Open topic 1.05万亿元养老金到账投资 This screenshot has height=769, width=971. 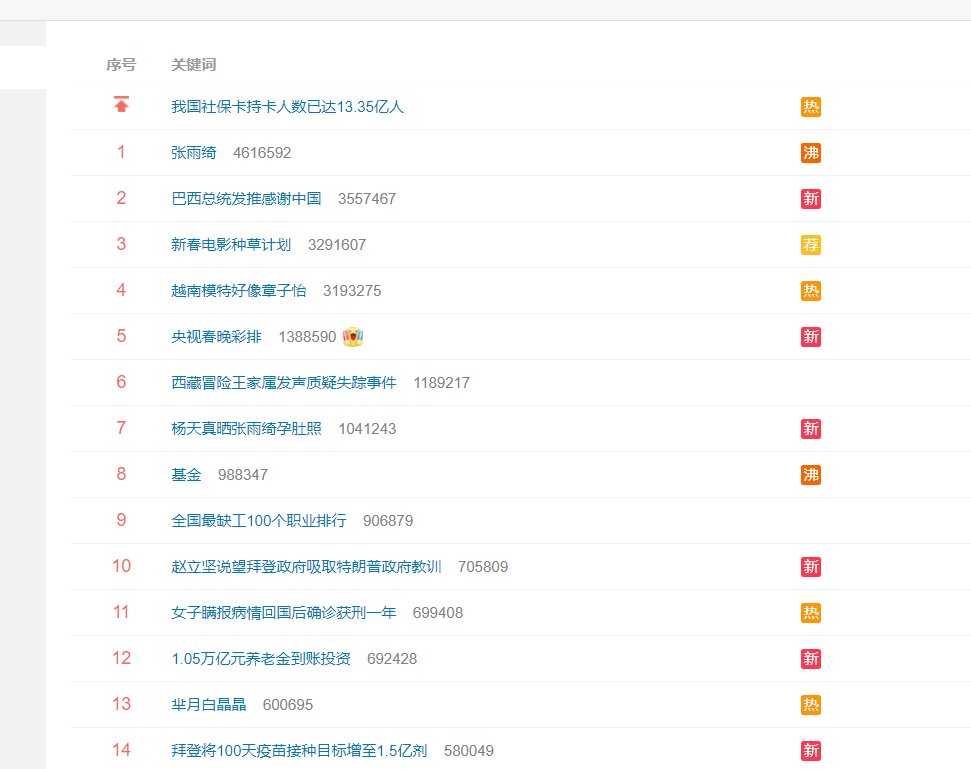tap(261, 659)
